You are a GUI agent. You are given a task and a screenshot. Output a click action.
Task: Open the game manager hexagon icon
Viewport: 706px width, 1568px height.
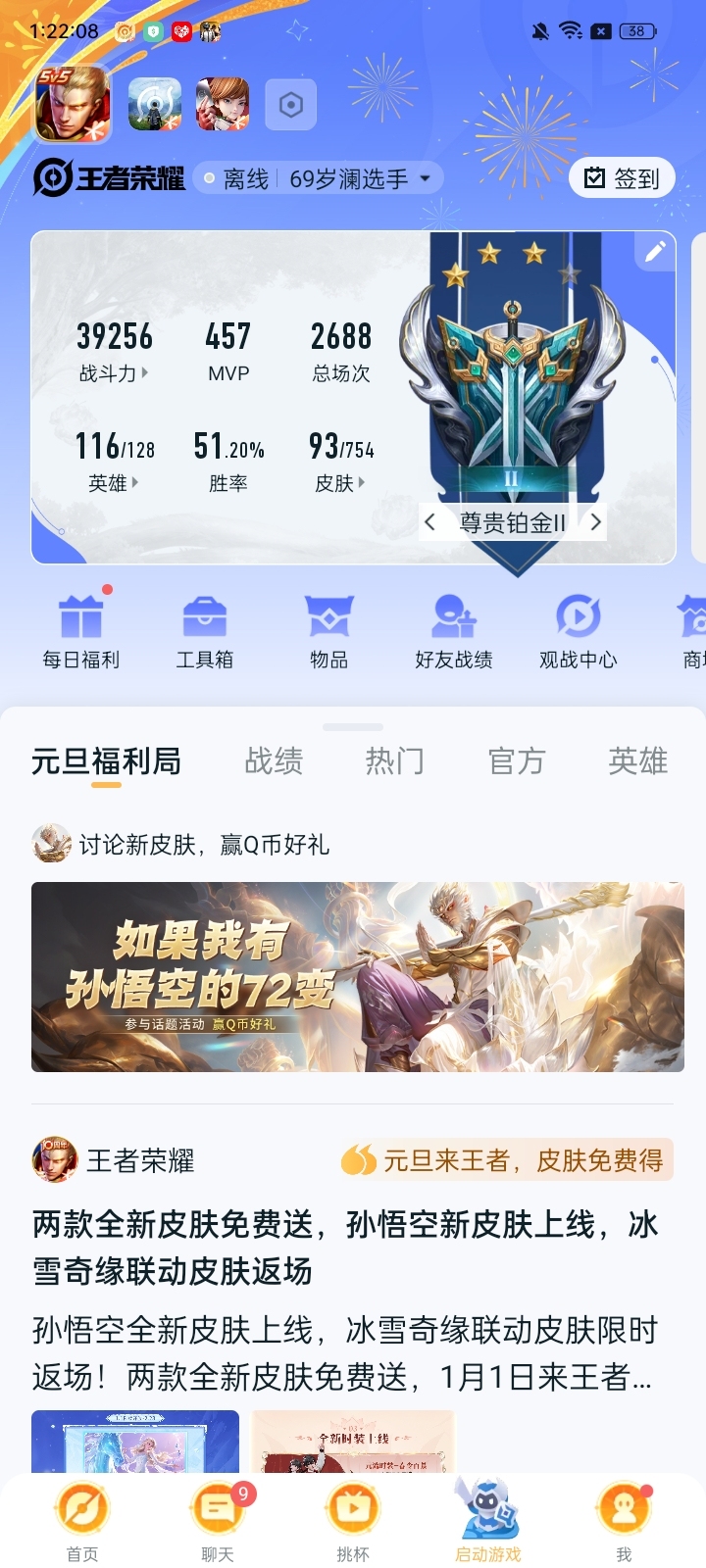291,105
